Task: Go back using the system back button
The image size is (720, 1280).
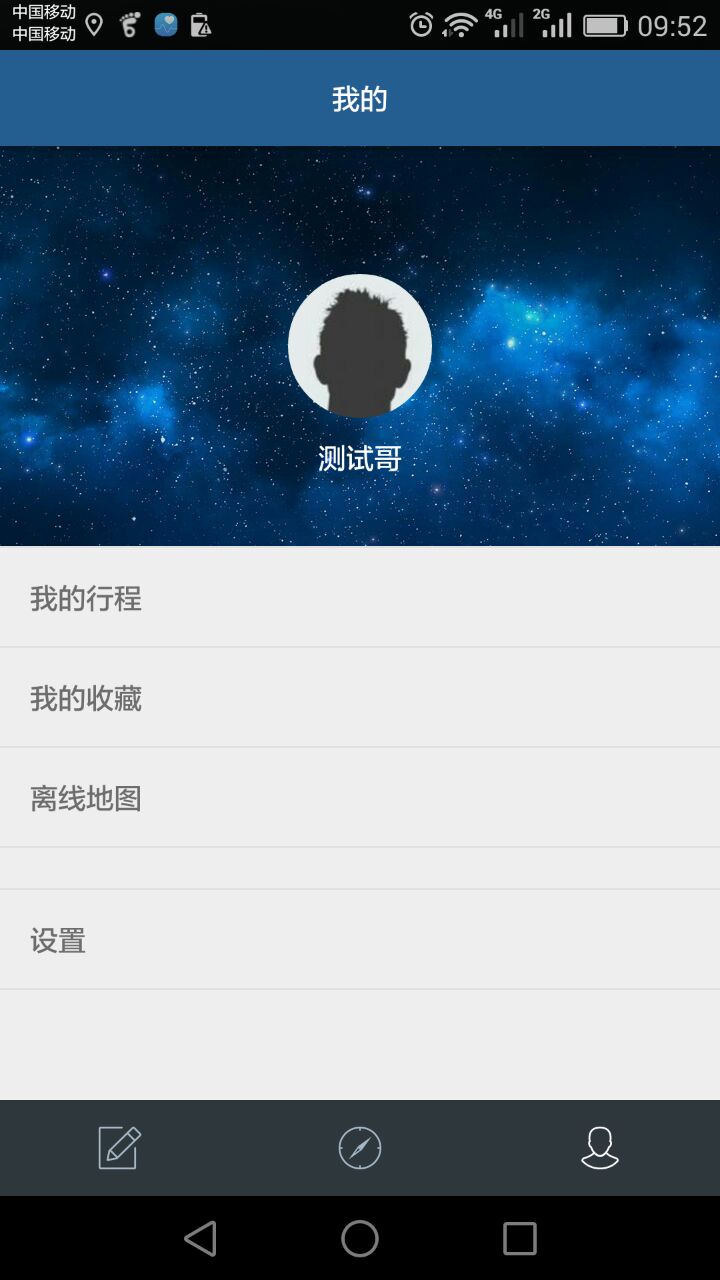Action: point(201,1239)
